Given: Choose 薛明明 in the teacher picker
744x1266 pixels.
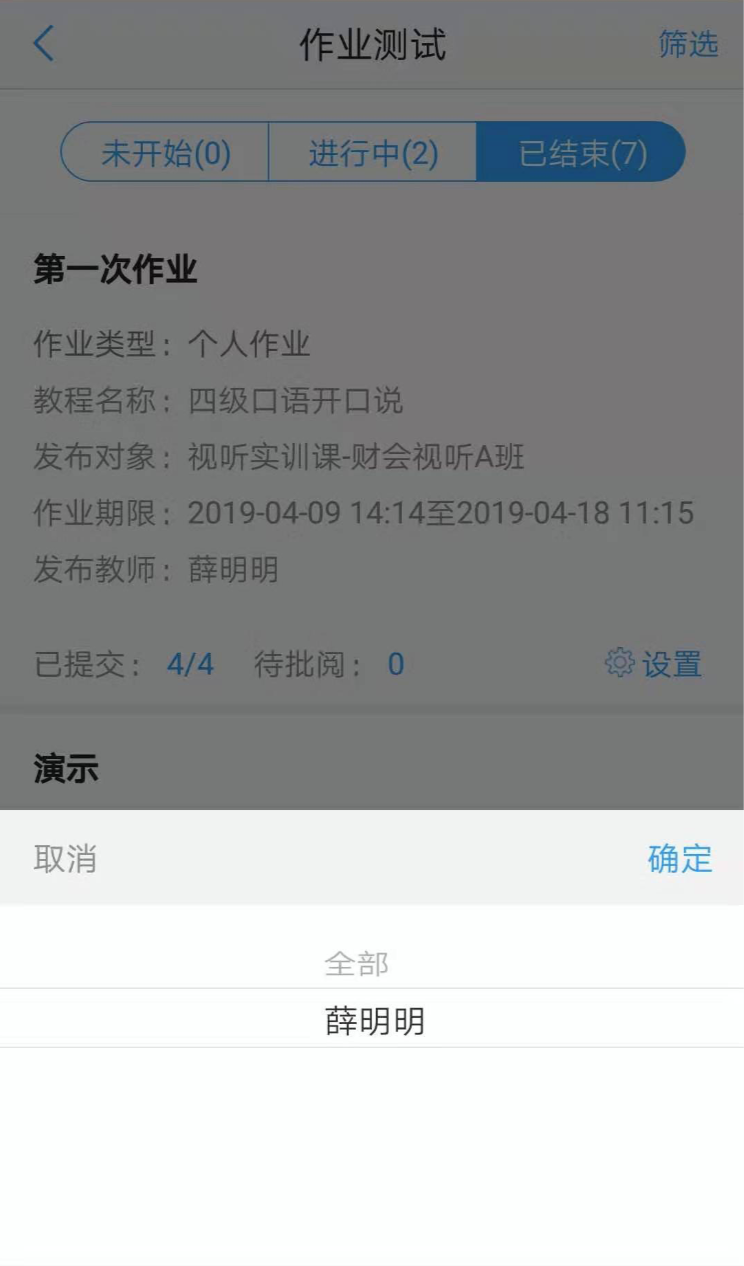Looking at the screenshot, I should point(374,1021).
